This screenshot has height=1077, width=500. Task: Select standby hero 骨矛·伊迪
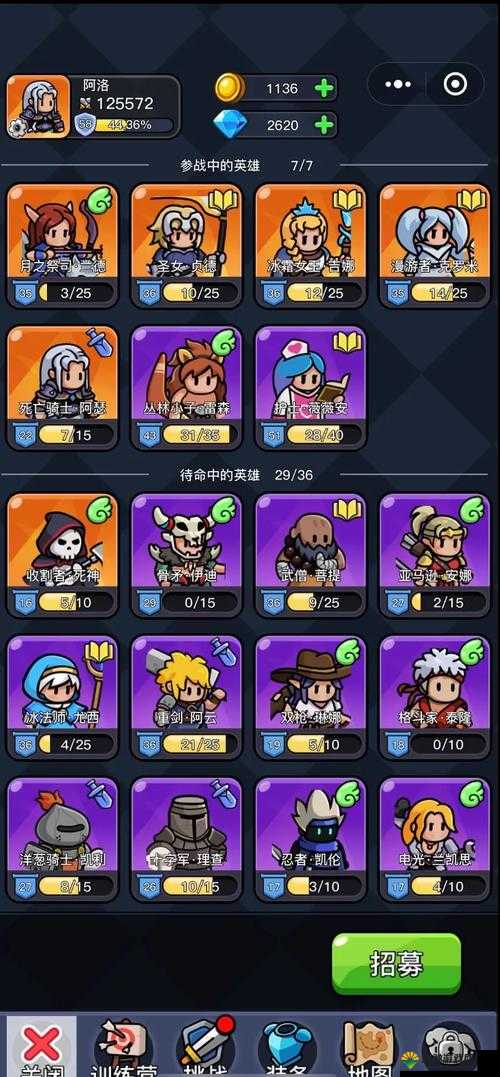[x=186, y=554]
